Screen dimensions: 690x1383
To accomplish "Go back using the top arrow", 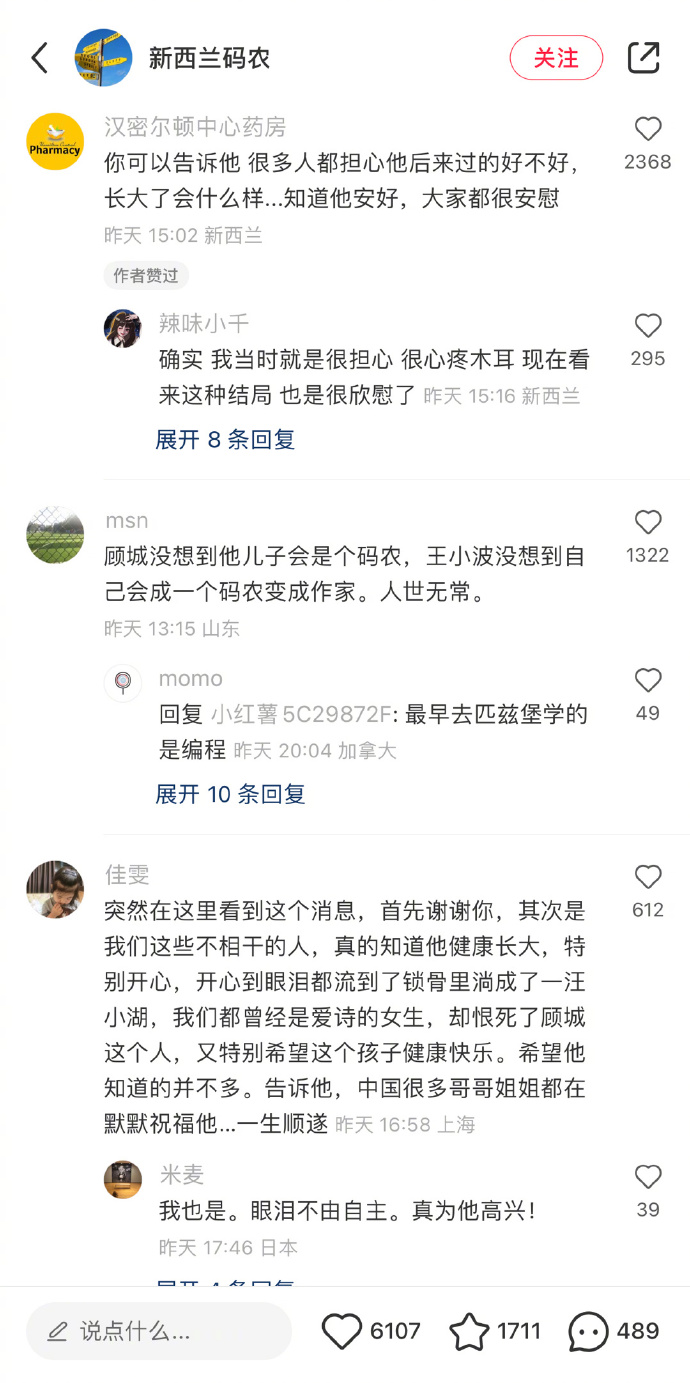I will [x=40, y=58].
